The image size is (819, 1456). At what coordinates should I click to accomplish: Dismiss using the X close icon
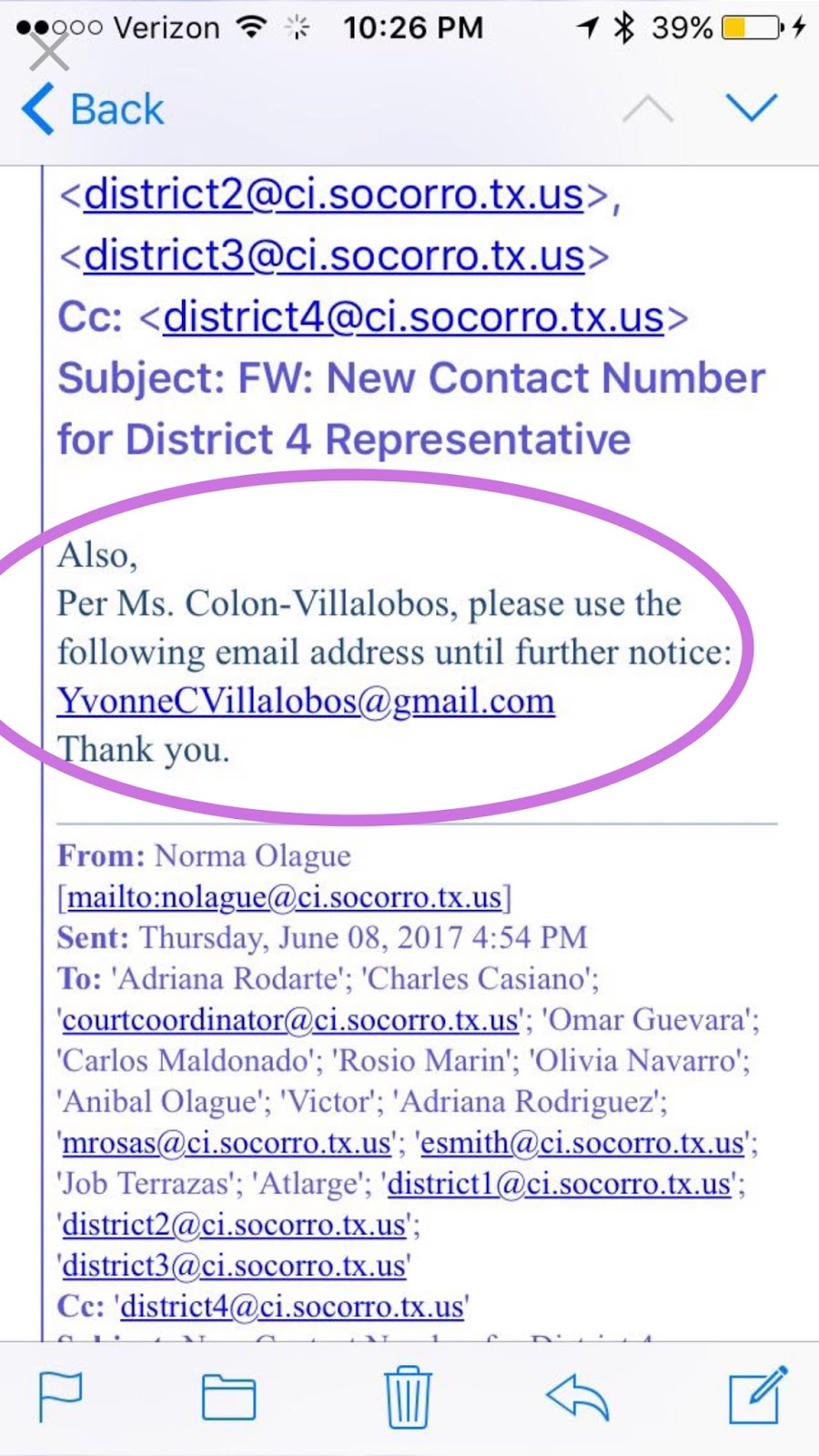point(49,51)
